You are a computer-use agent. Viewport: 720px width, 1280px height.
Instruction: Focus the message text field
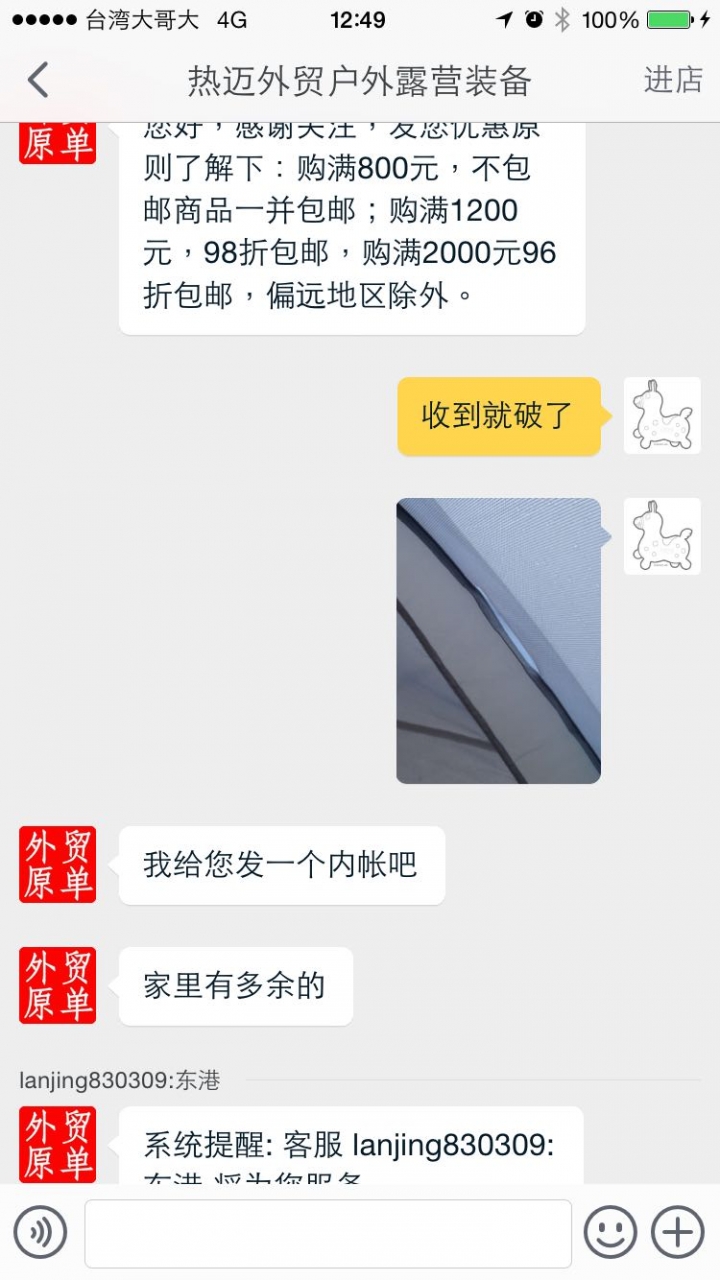tap(328, 1233)
